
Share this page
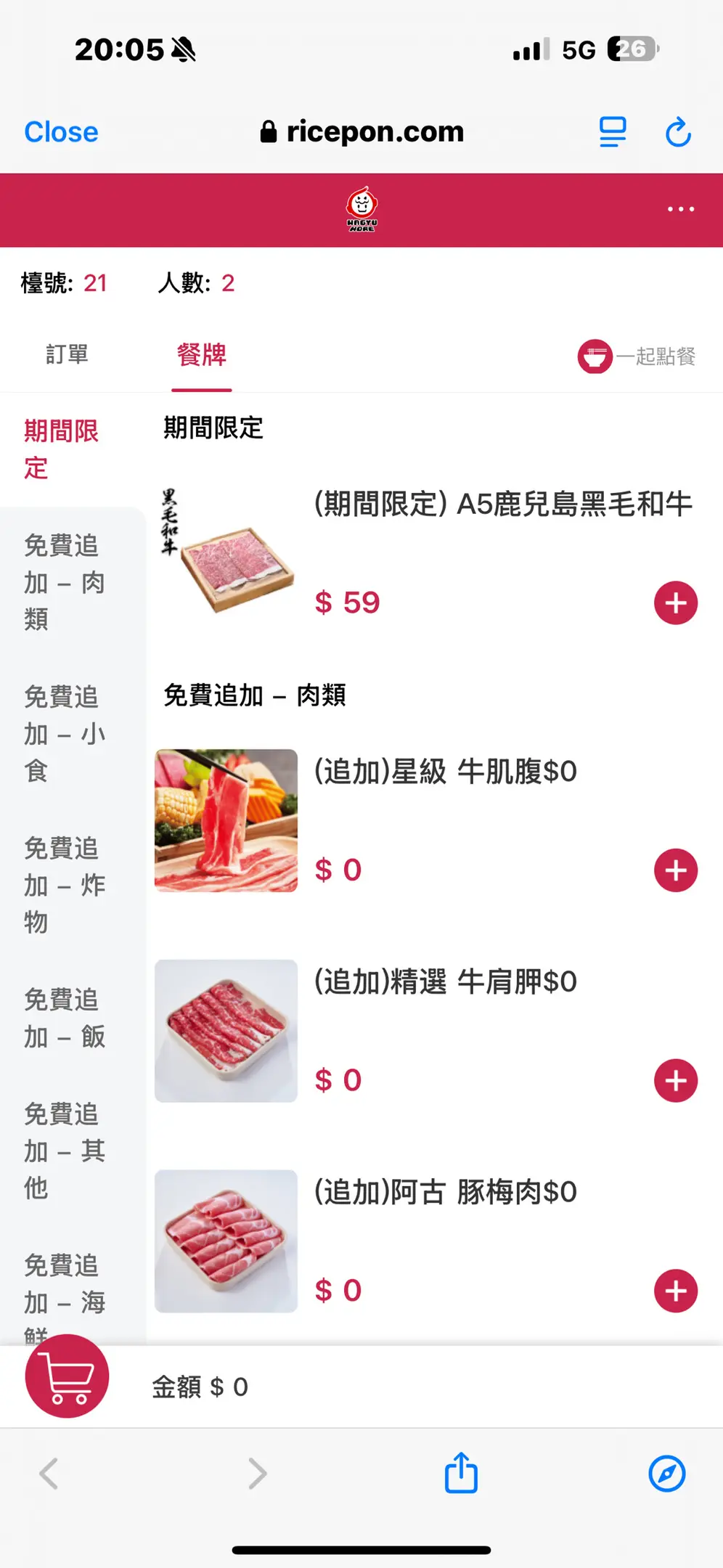tap(461, 1474)
